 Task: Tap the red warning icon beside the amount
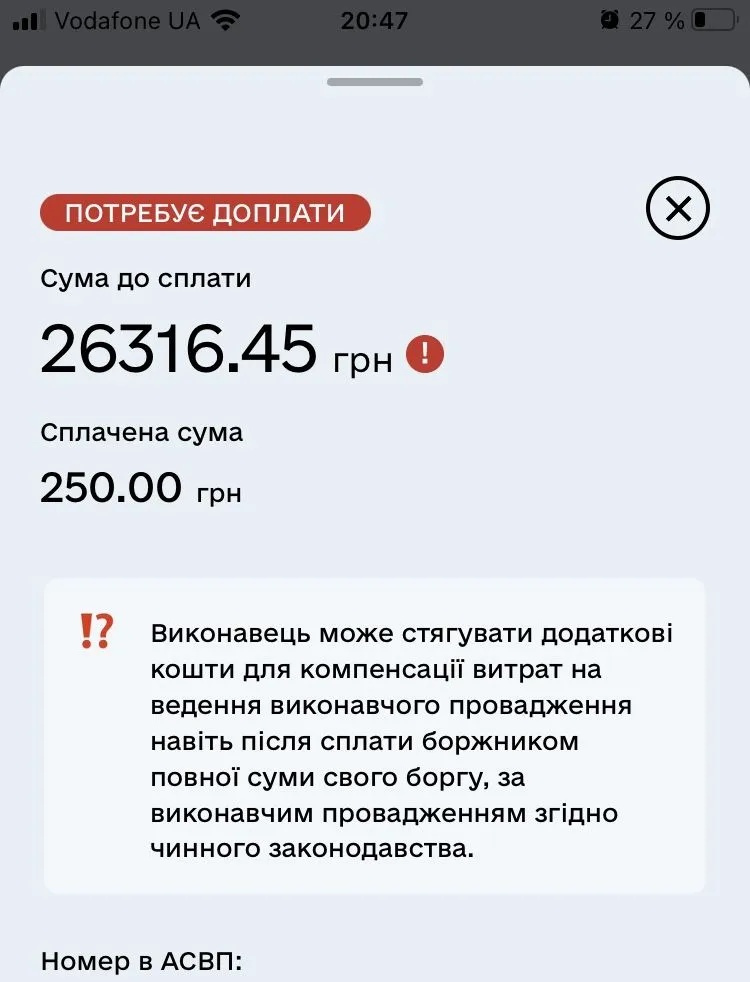[425, 353]
